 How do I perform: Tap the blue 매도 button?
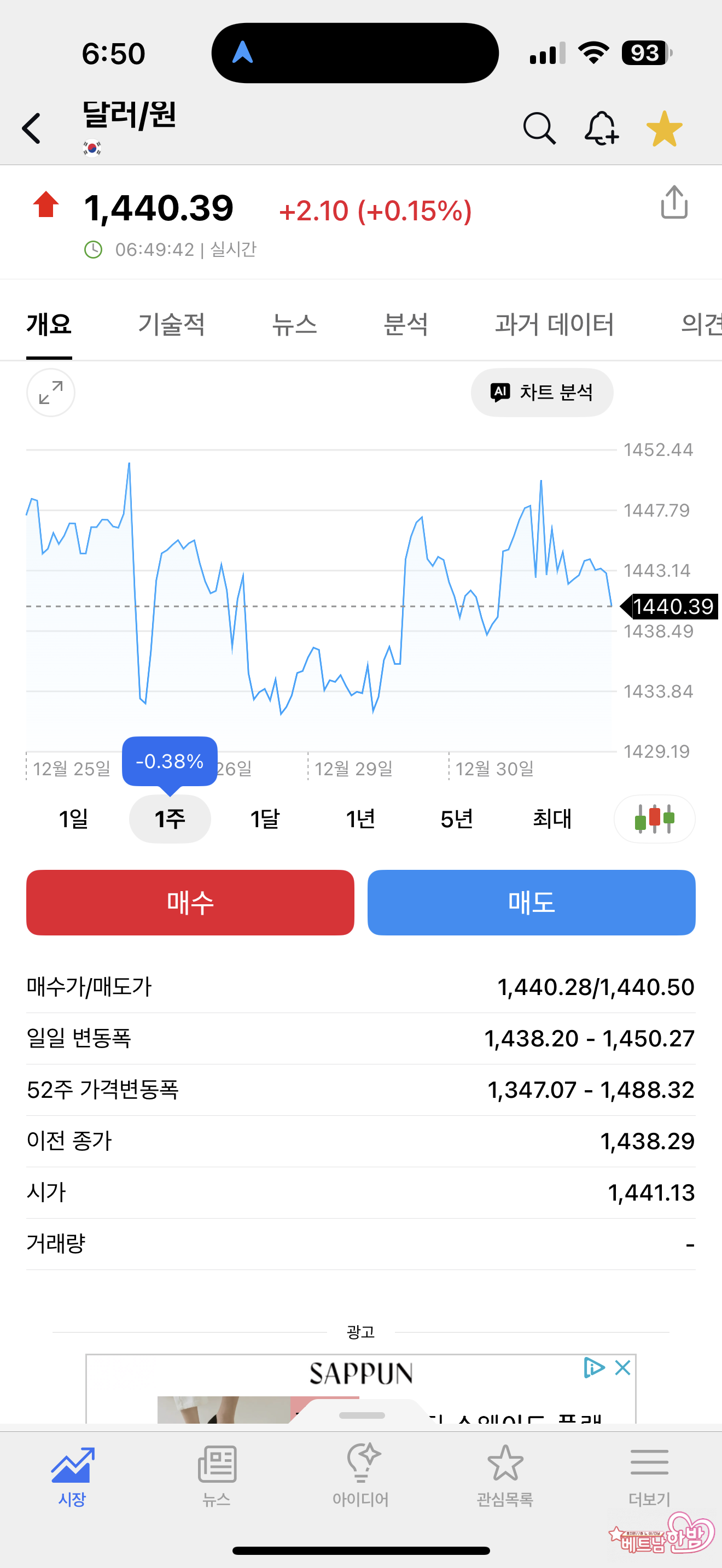[x=532, y=902]
